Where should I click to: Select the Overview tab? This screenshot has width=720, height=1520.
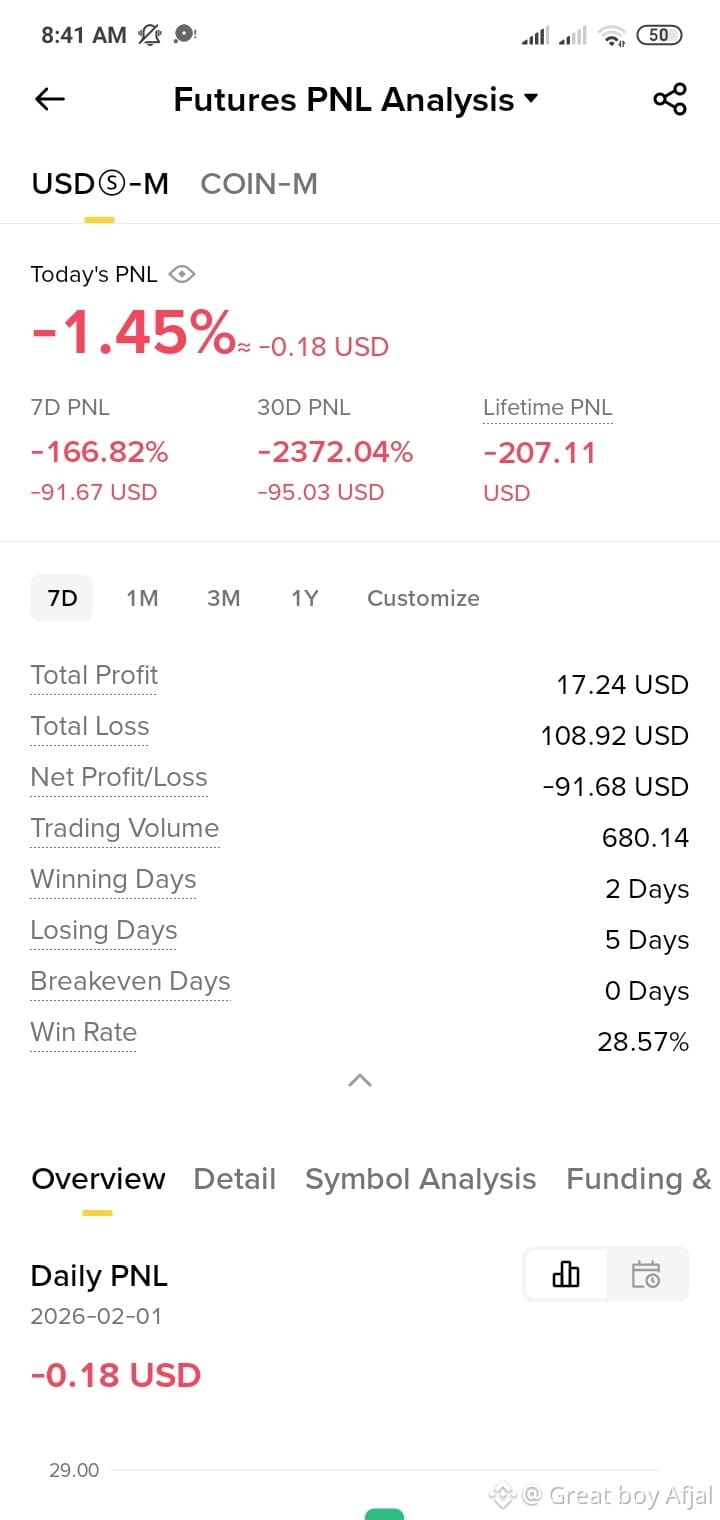coord(98,1179)
